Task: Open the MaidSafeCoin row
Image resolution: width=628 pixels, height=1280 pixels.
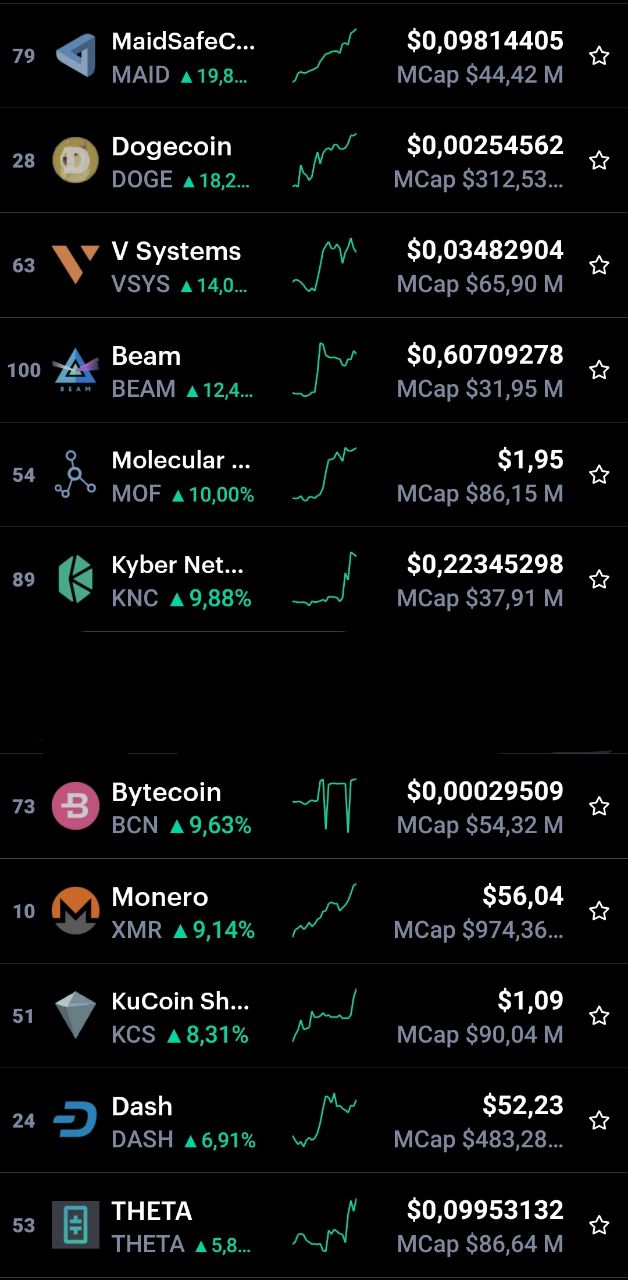Action: pyautogui.click(x=314, y=56)
